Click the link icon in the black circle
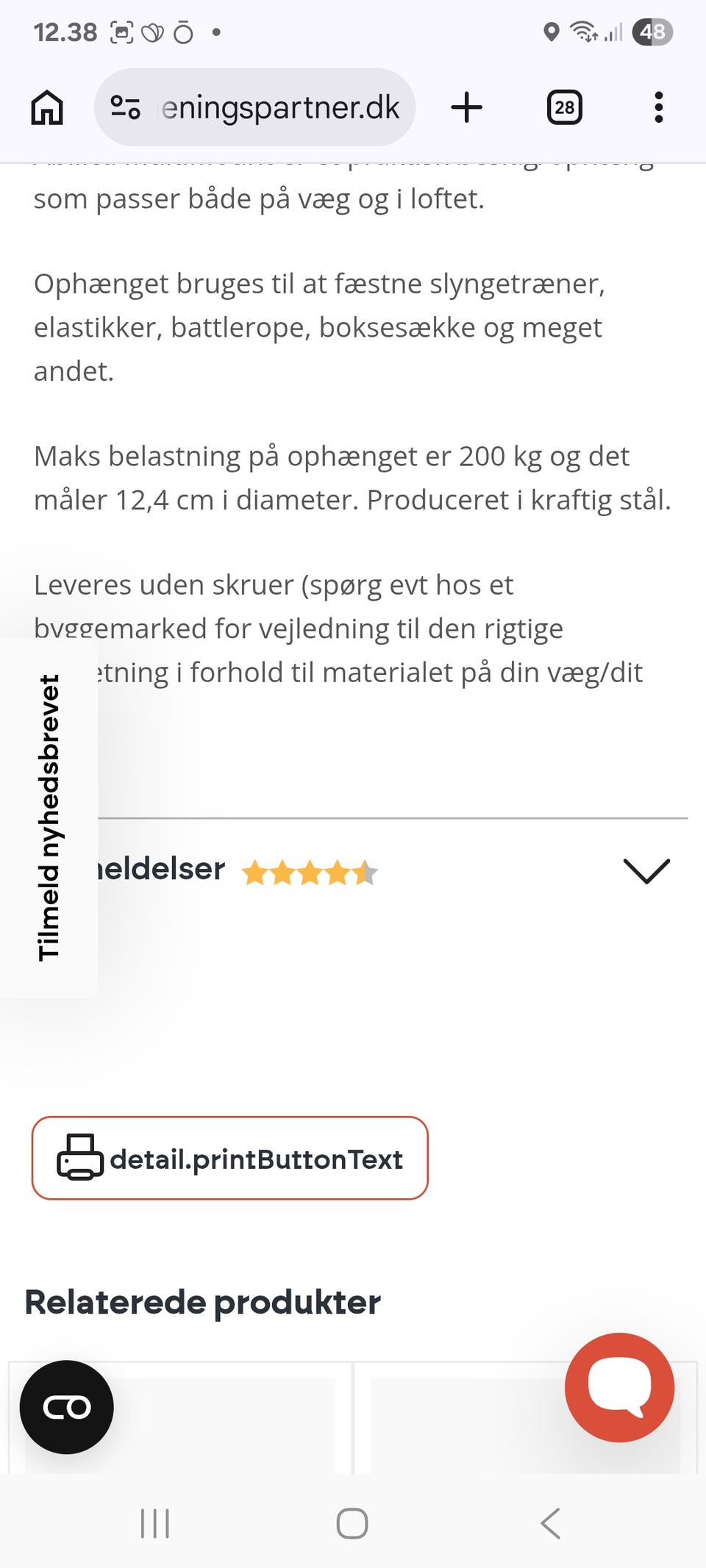706x1568 pixels. click(66, 1406)
